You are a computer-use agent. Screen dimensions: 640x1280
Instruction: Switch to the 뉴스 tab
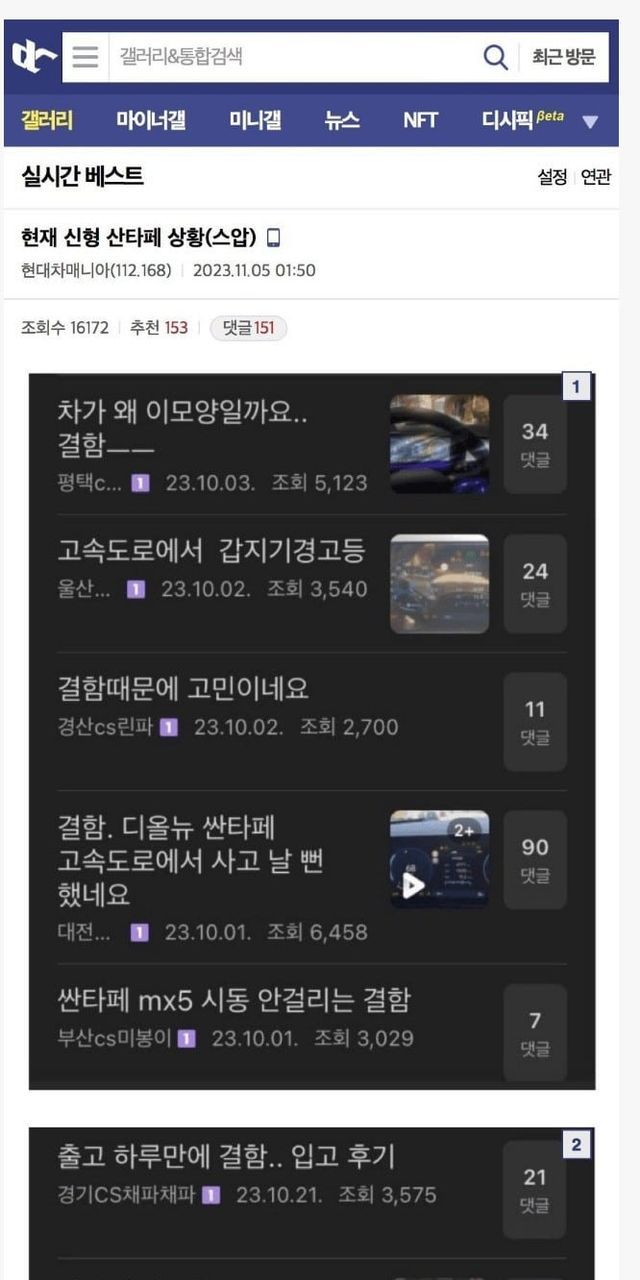pyautogui.click(x=342, y=120)
